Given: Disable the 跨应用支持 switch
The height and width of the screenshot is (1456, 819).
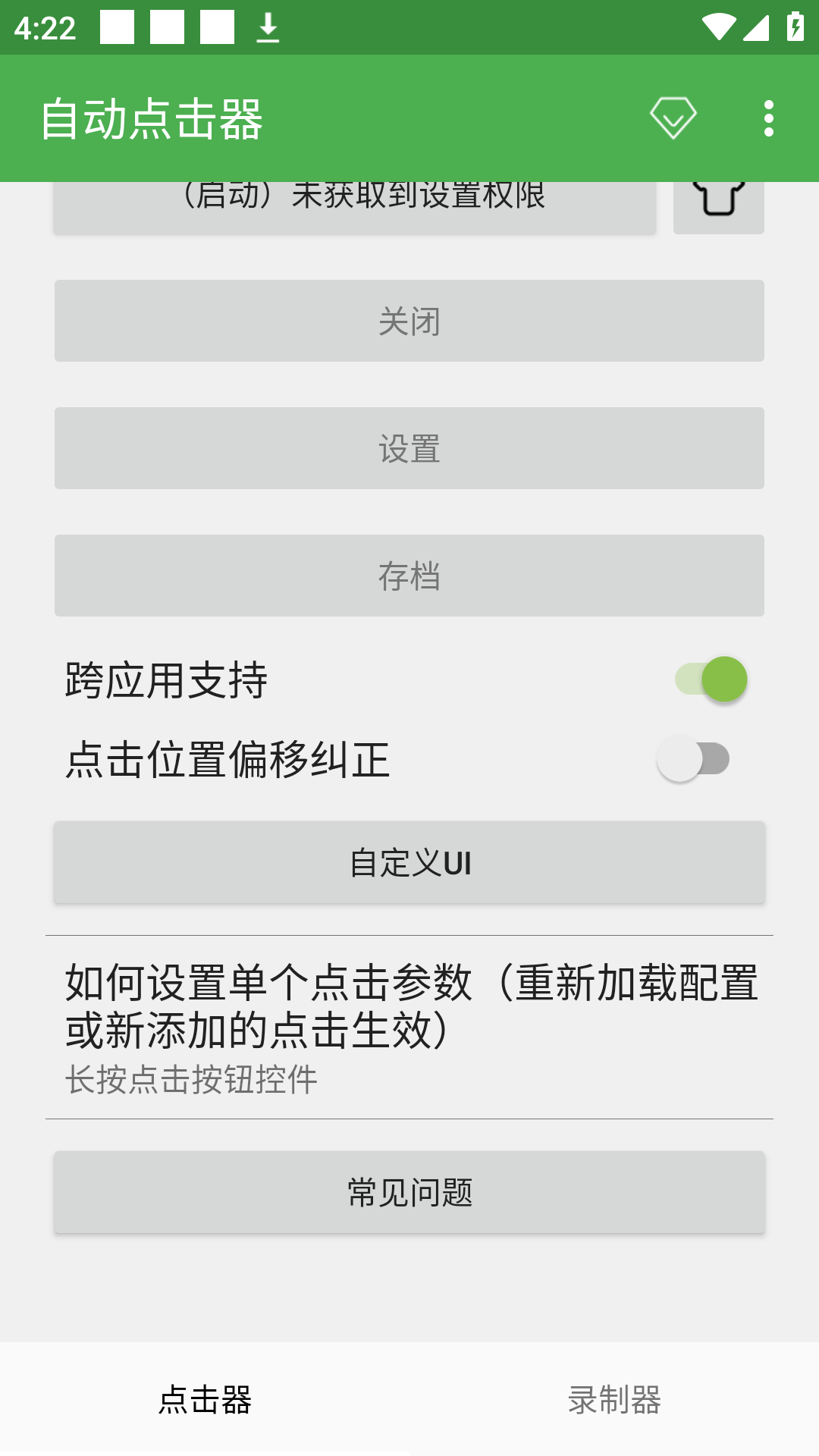Looking at the screenshot, I should (x=711, y=679).
